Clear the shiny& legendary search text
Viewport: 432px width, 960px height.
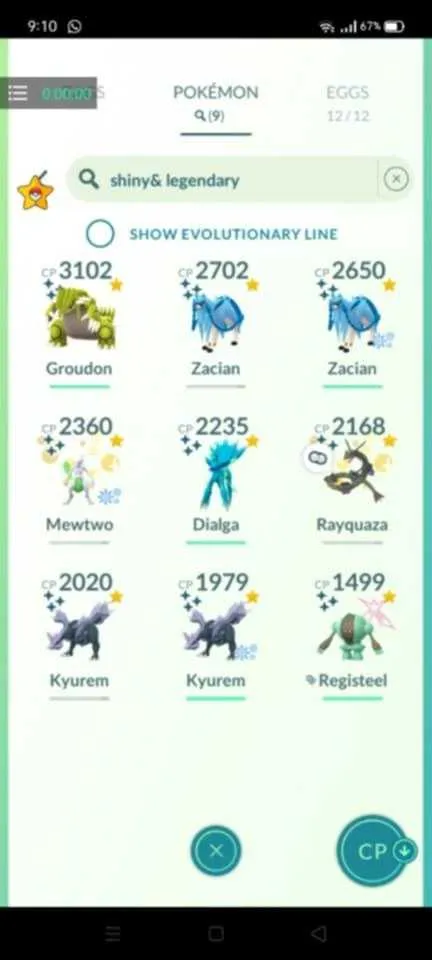tap(396, 179)
